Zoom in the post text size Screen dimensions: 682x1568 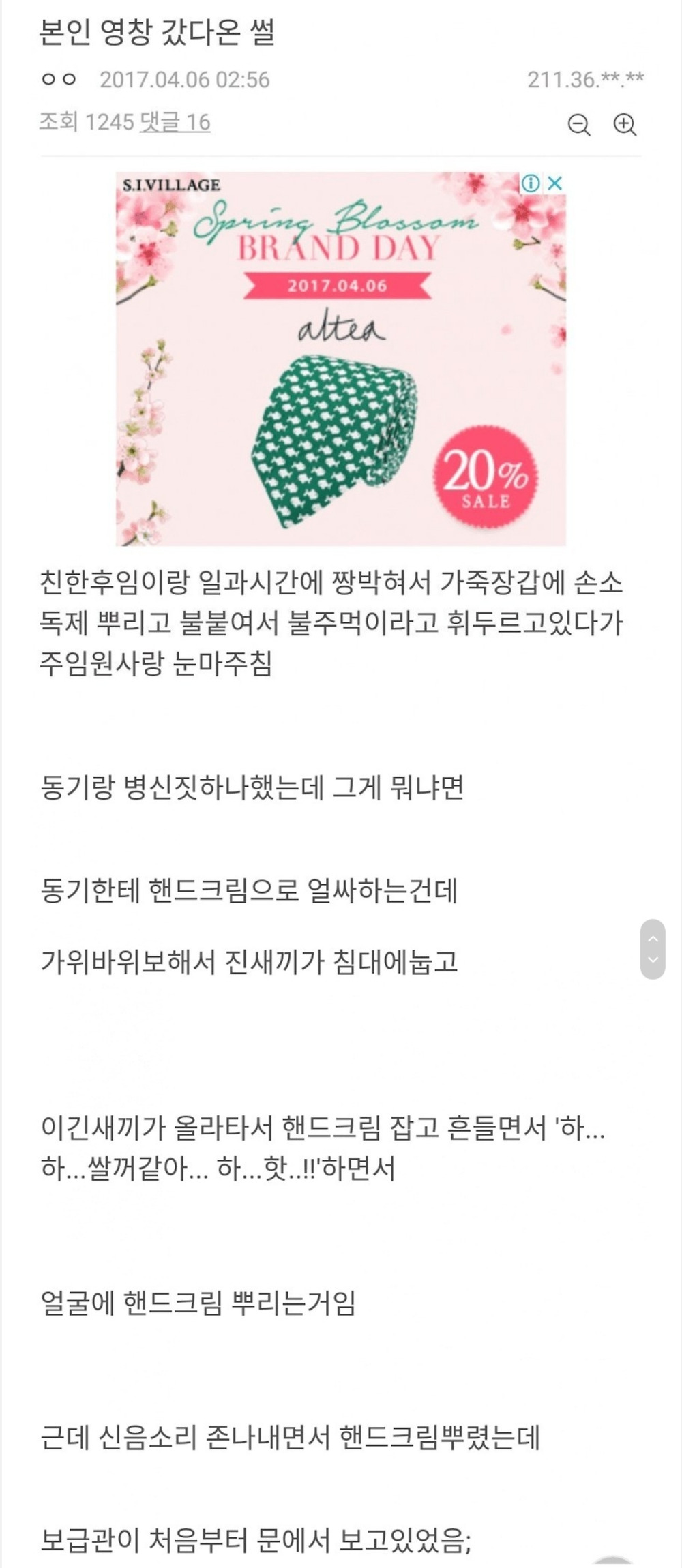625,125
